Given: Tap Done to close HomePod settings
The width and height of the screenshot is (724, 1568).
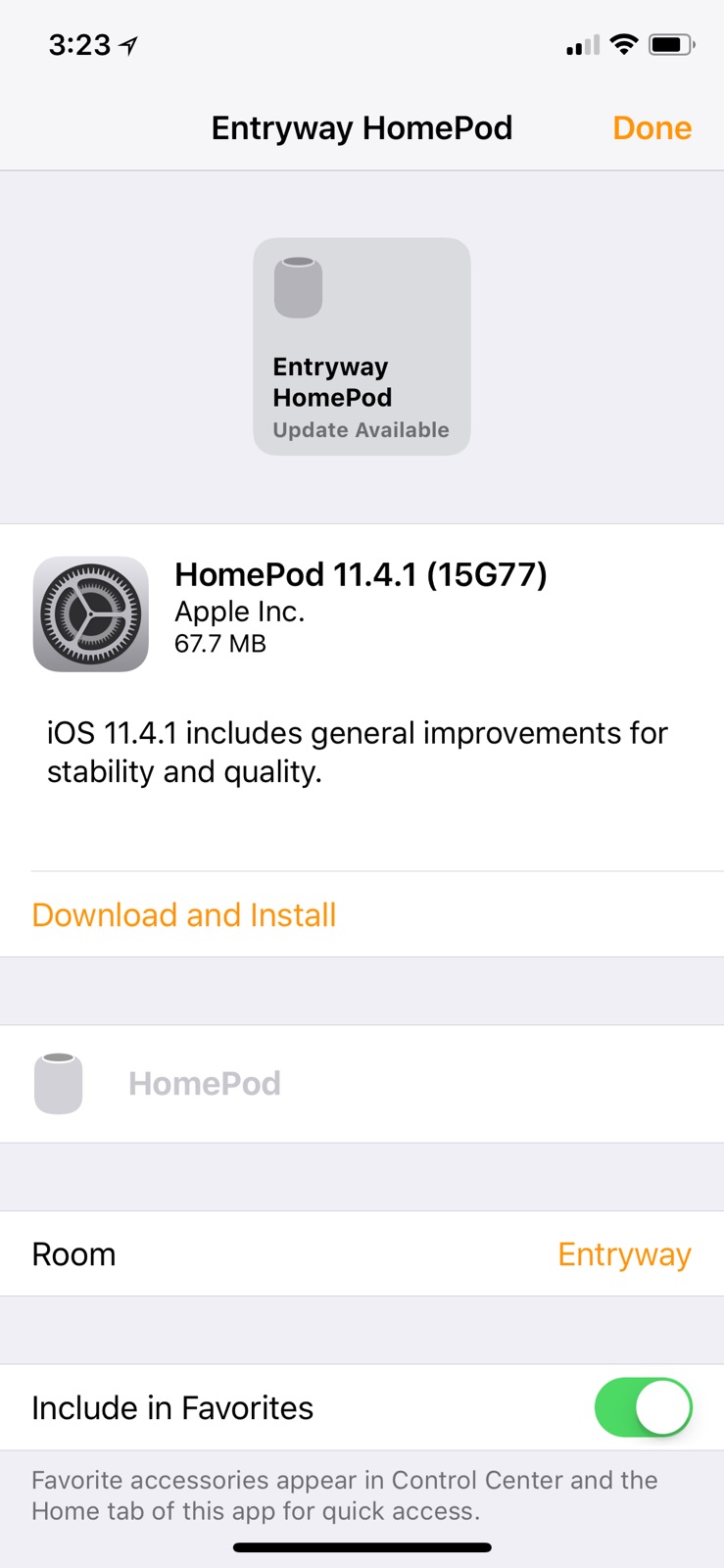Looking at the screenshot, I should [x=652, y=128].
